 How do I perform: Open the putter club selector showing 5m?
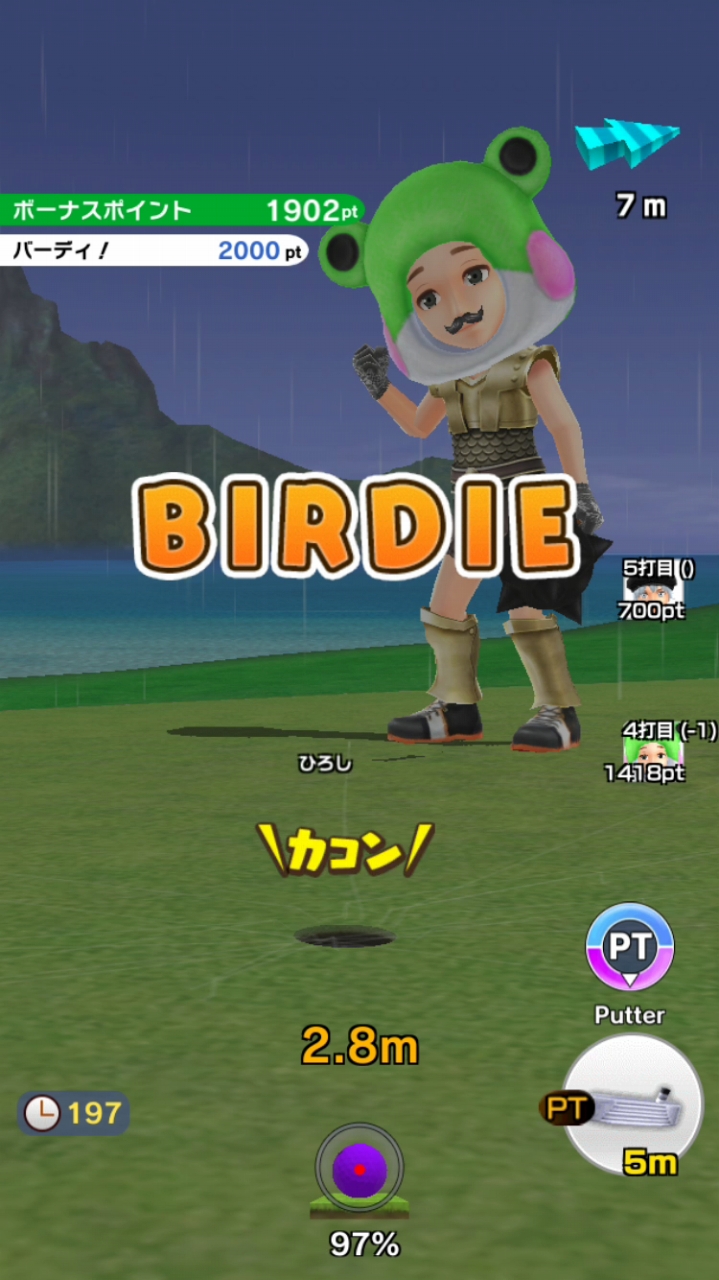click(631, 1105)
